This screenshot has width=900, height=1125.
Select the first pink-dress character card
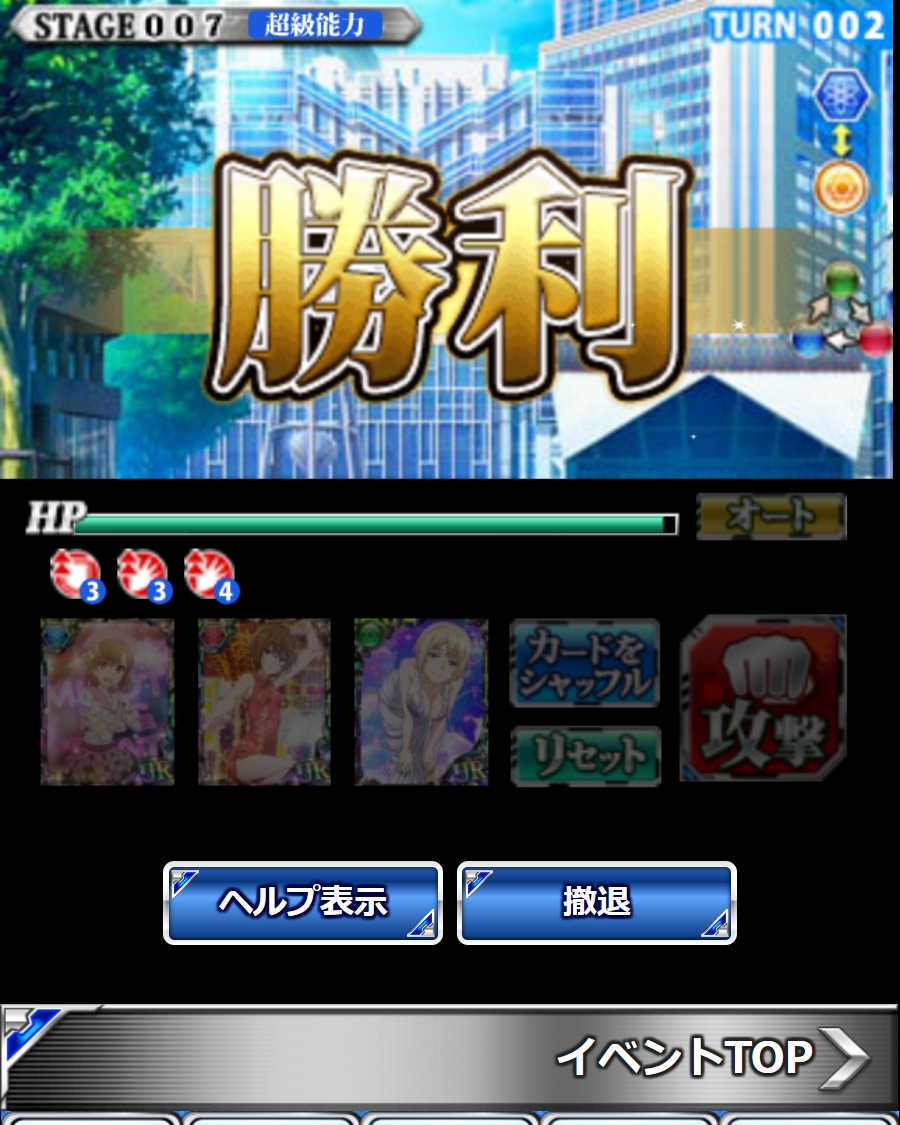coord(107,702)
